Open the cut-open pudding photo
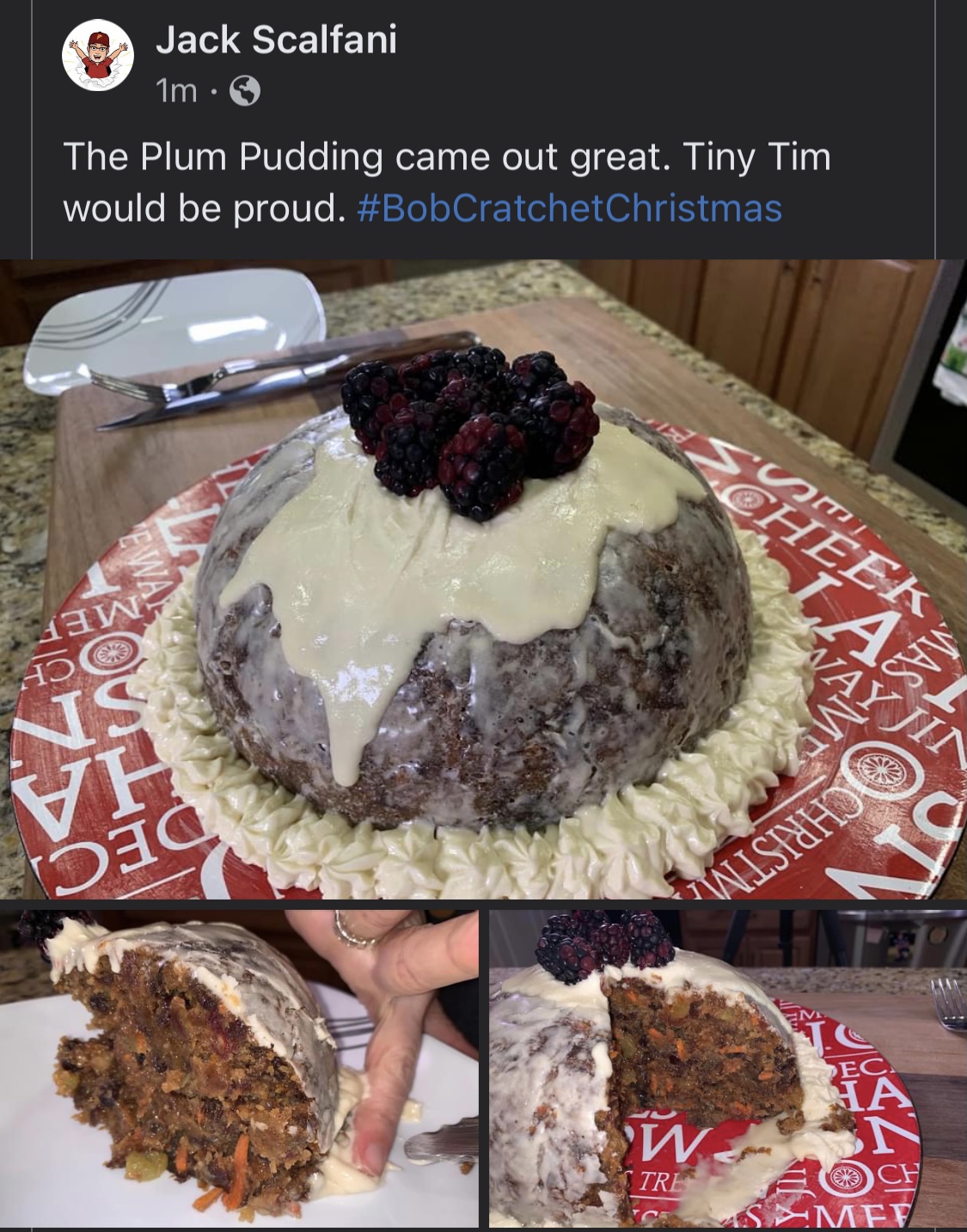The image size is (967, 1232). click(x=727, y=1068)
